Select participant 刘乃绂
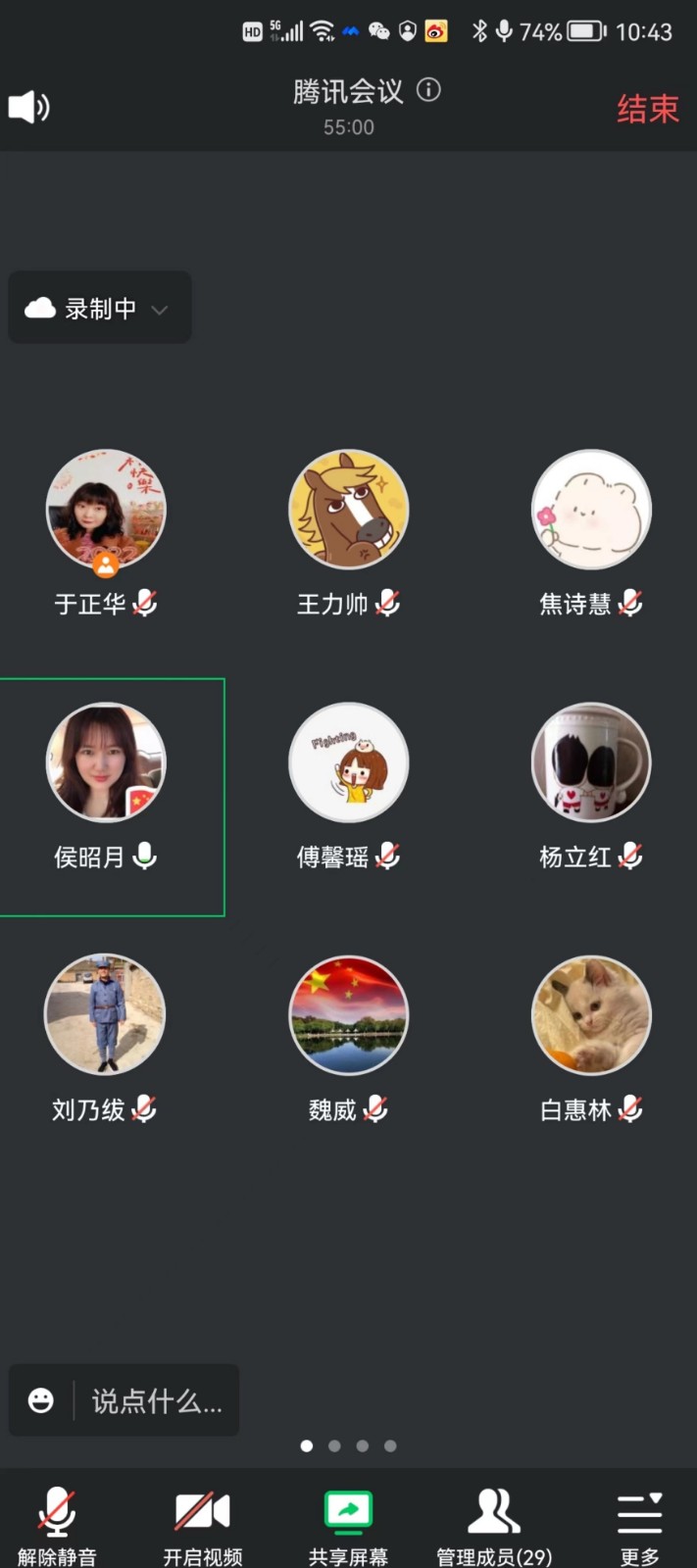The width and height of the screenshot is (697, 1568). click(106, 1014)
